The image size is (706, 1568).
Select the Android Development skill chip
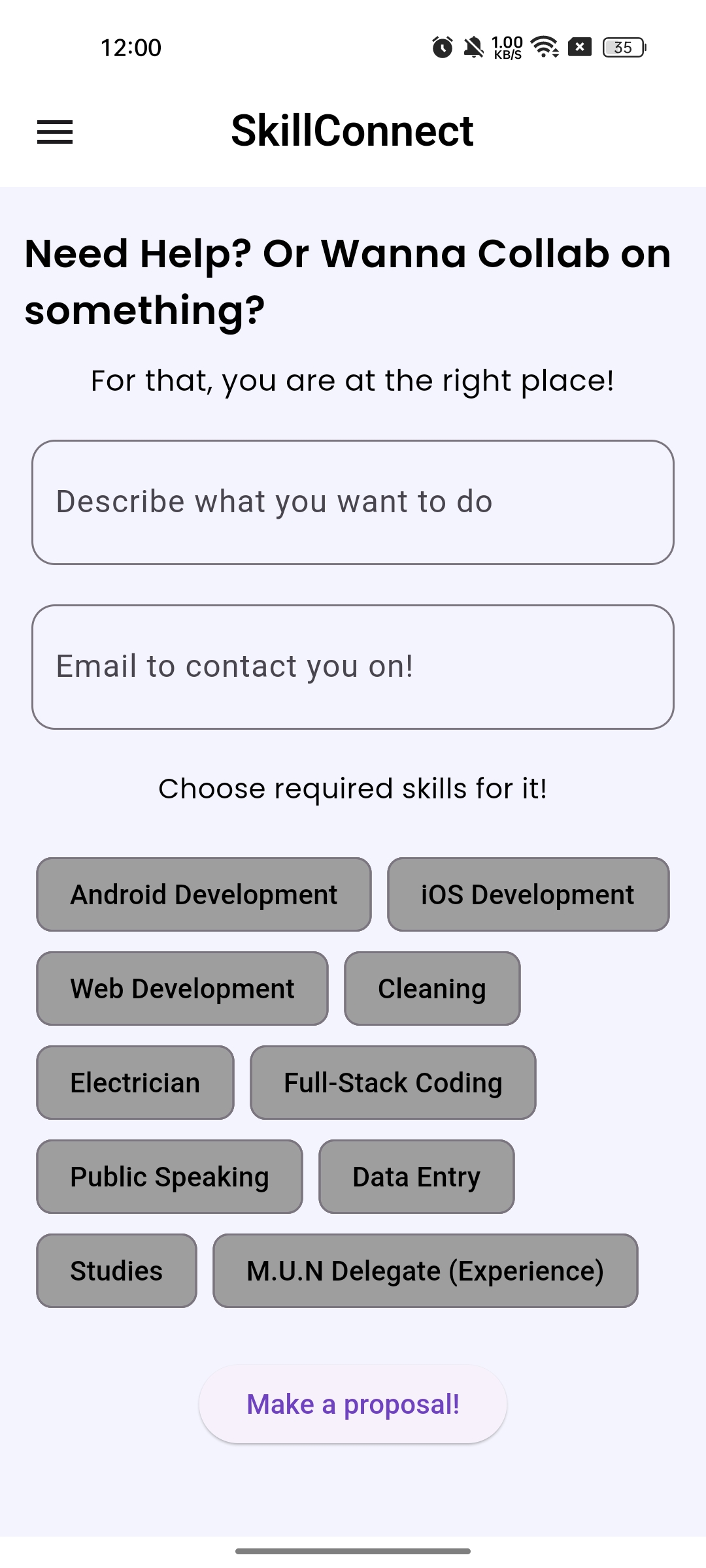pos(204,894)
